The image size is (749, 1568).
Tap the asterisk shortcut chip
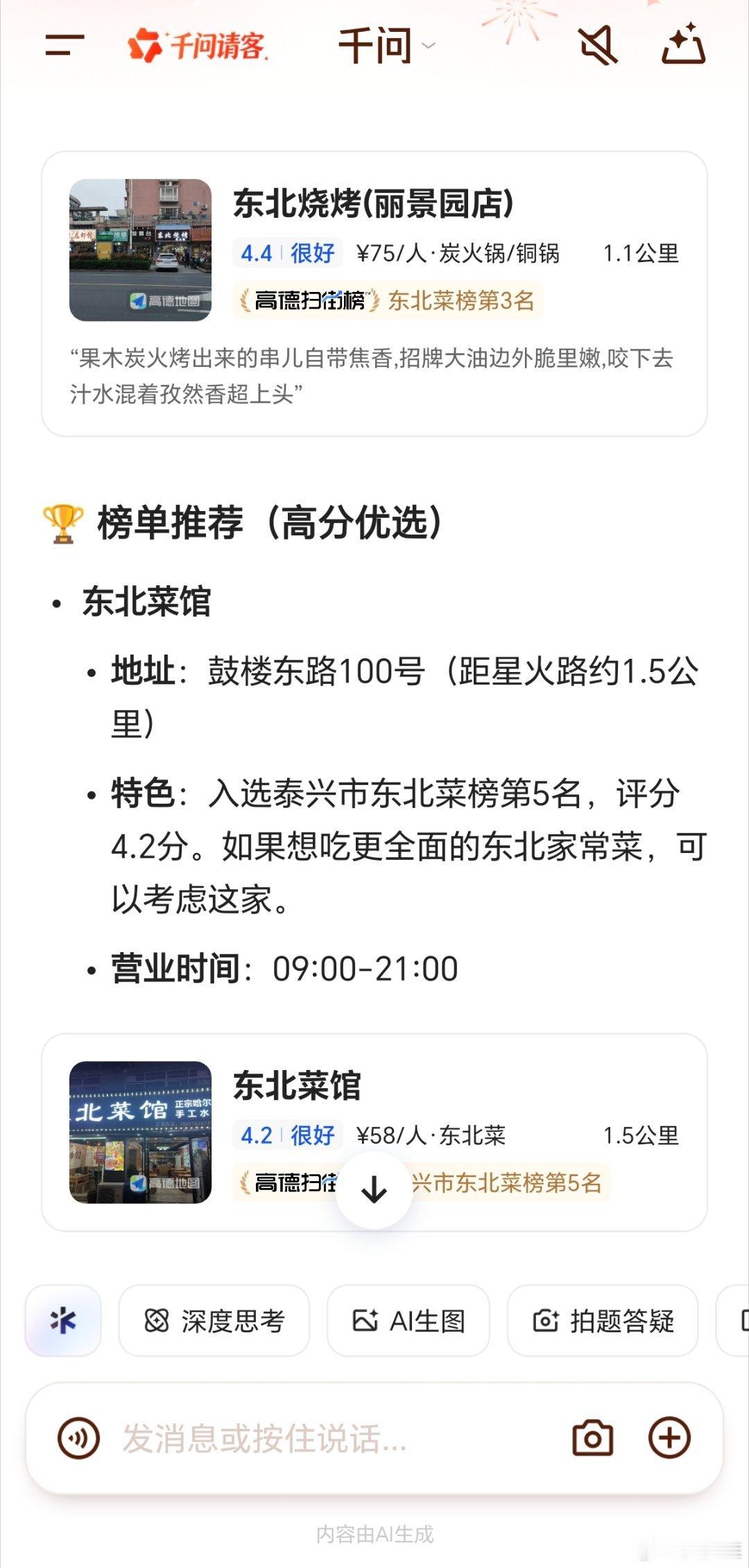tap(63, 1321)
